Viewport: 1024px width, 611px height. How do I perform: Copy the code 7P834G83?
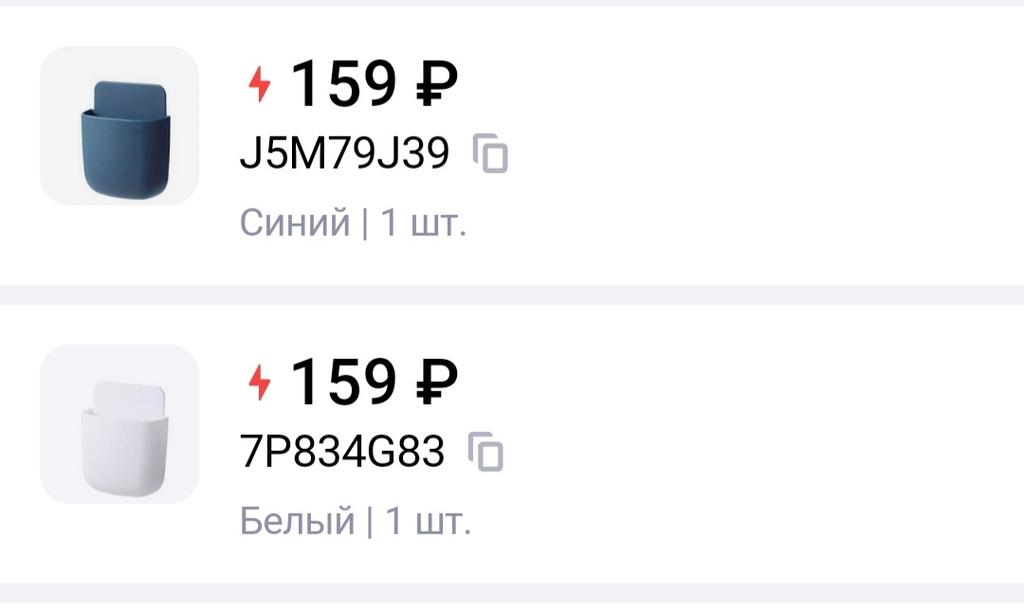487,452
